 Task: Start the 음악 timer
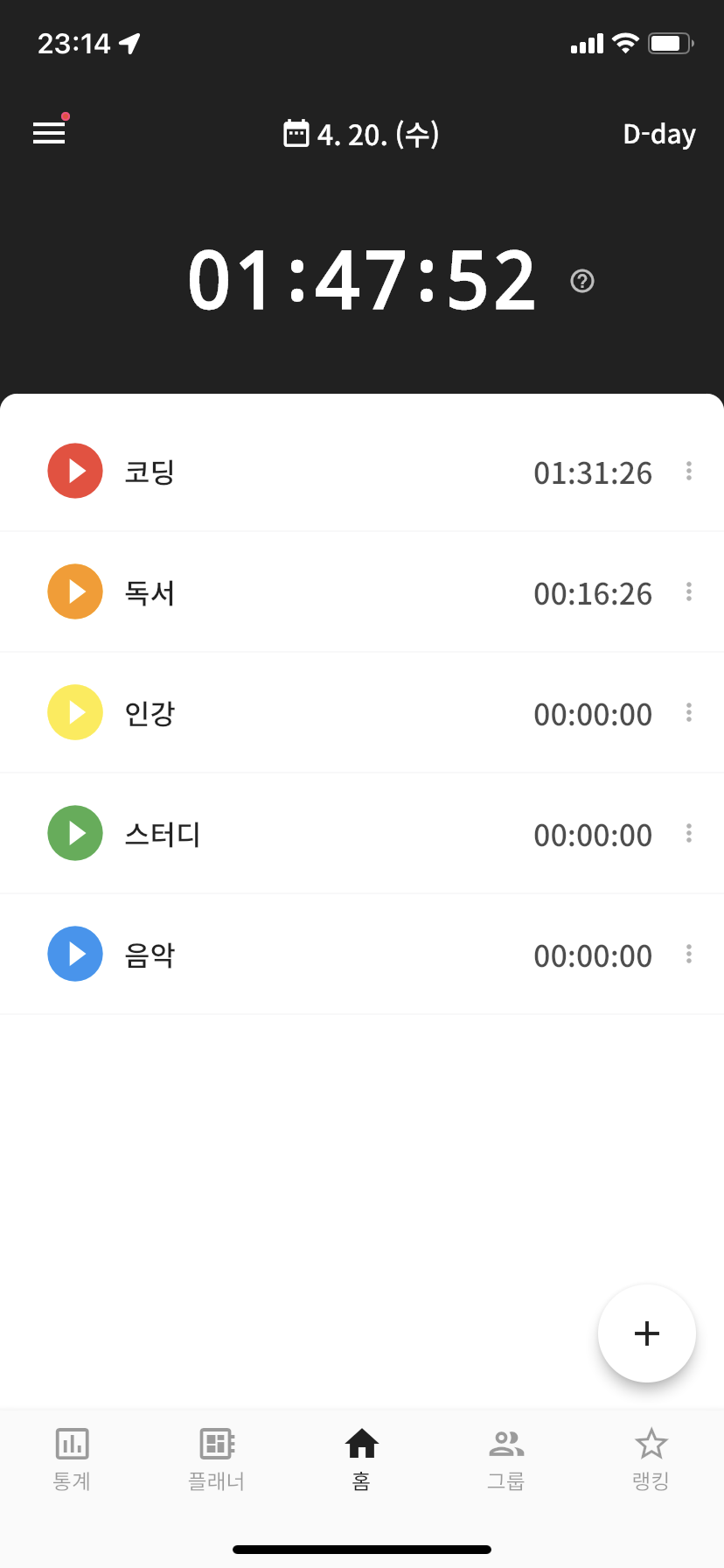tap(75, 954)
